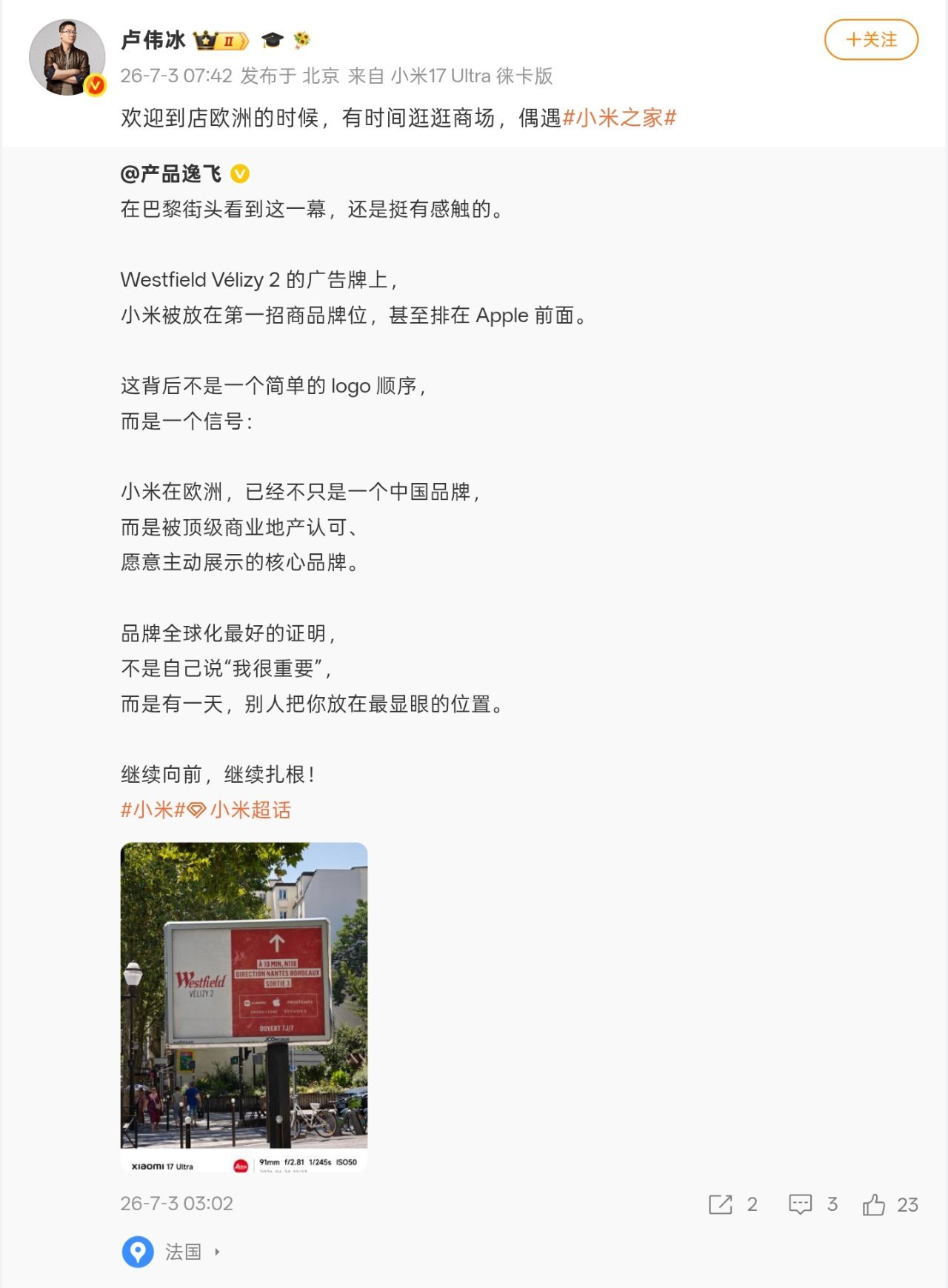
Task: Like the quoted post
Action: pyautogui.click(x=890, y=1205)
